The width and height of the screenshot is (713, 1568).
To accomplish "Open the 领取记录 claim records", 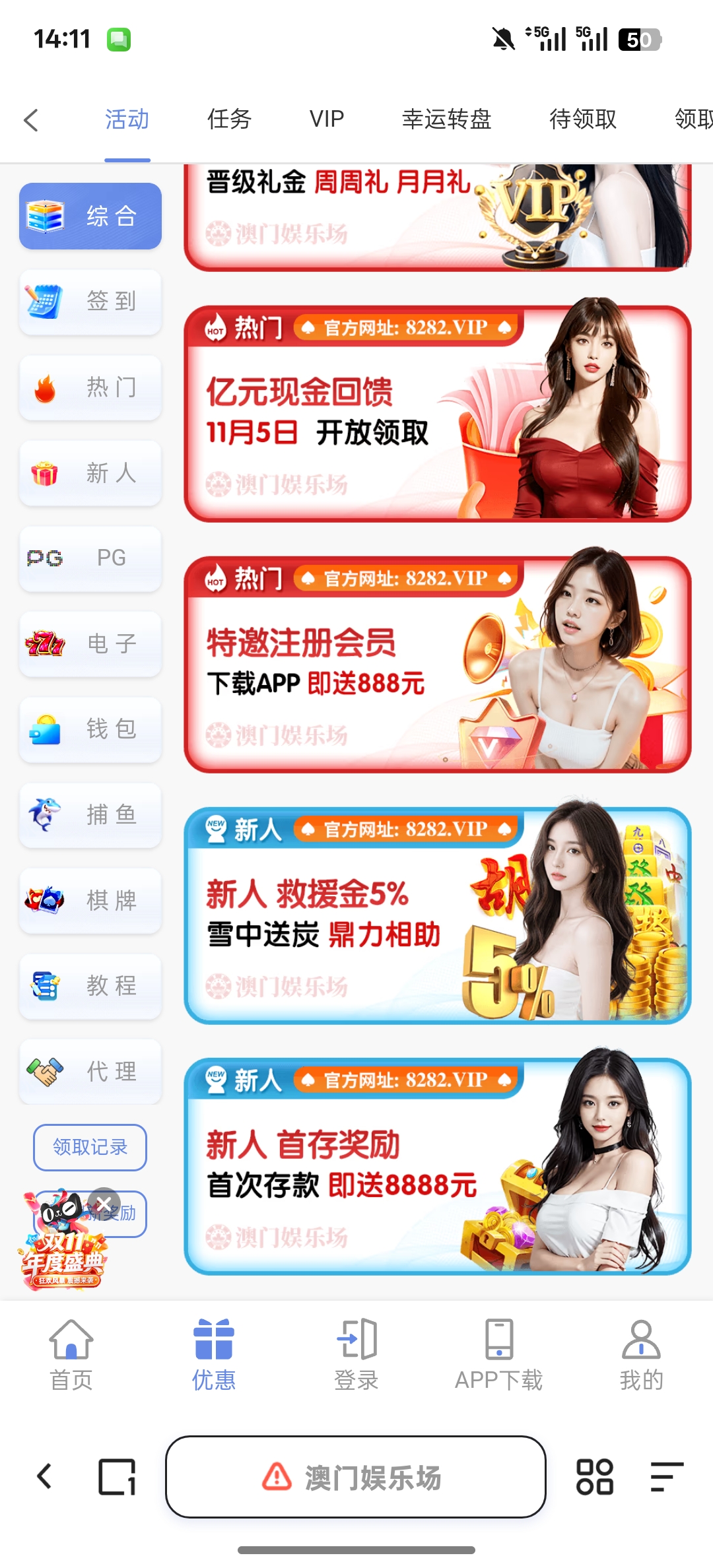I will pyautogui.click(x=90, y=1148).
